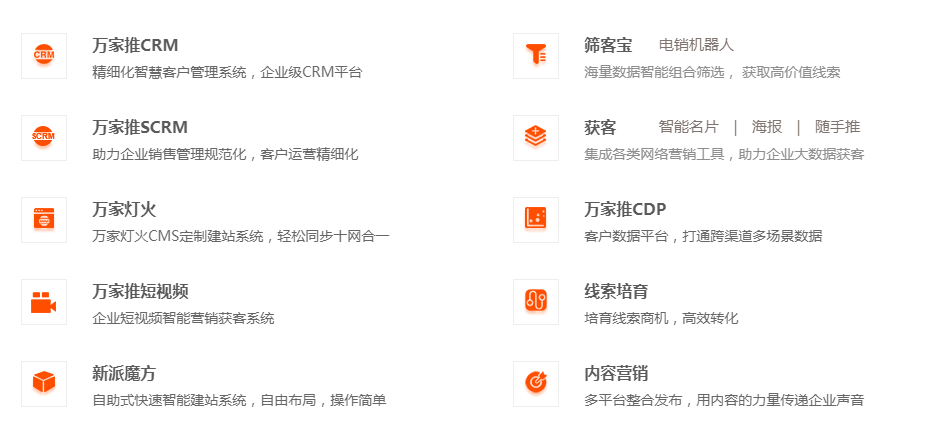Open the 万家推CRM product
Image resolution: width=932 pixels, height=429 pixels.
(x=135, y=46)
